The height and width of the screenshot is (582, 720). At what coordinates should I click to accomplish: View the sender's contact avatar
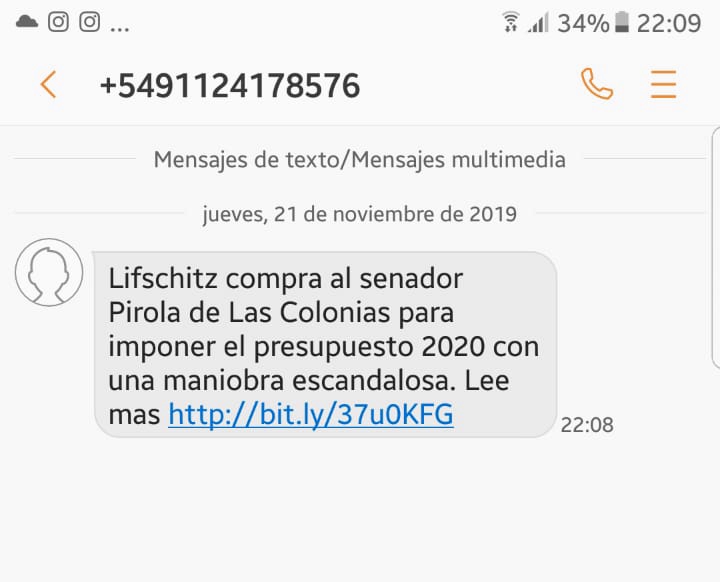[x=49, y=273]
